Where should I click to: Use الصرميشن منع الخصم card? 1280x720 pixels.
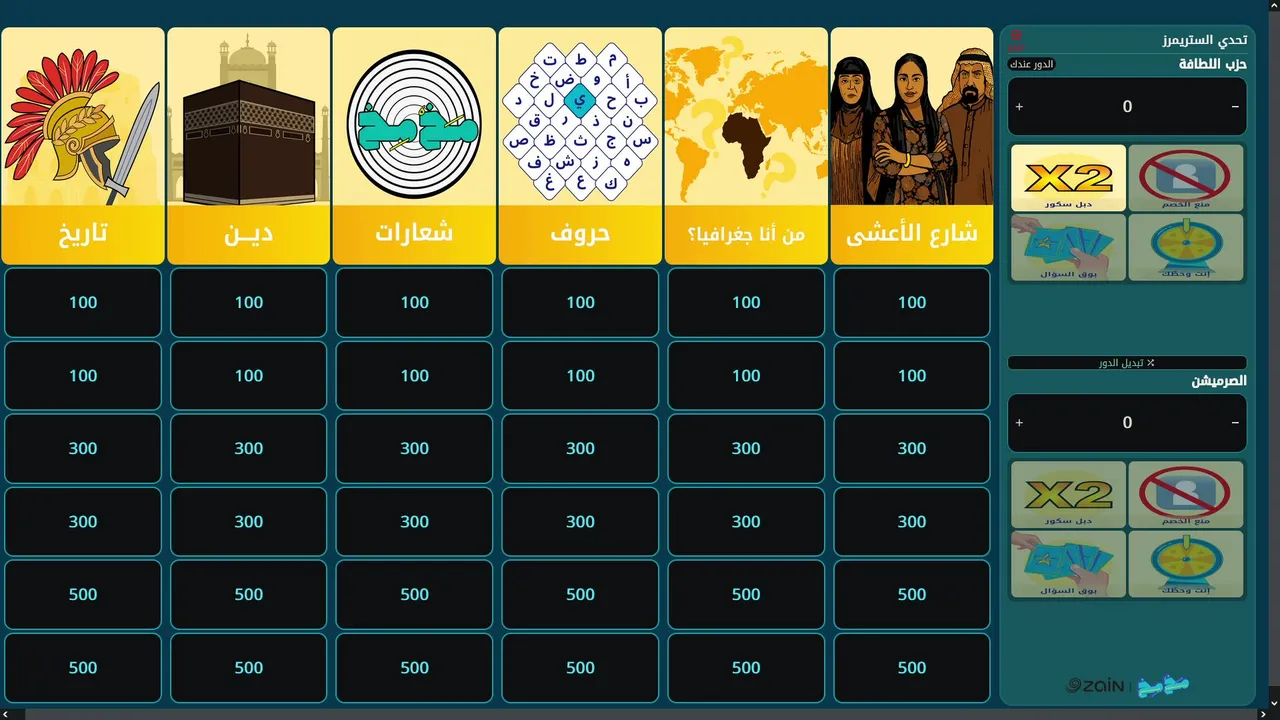1186,494
